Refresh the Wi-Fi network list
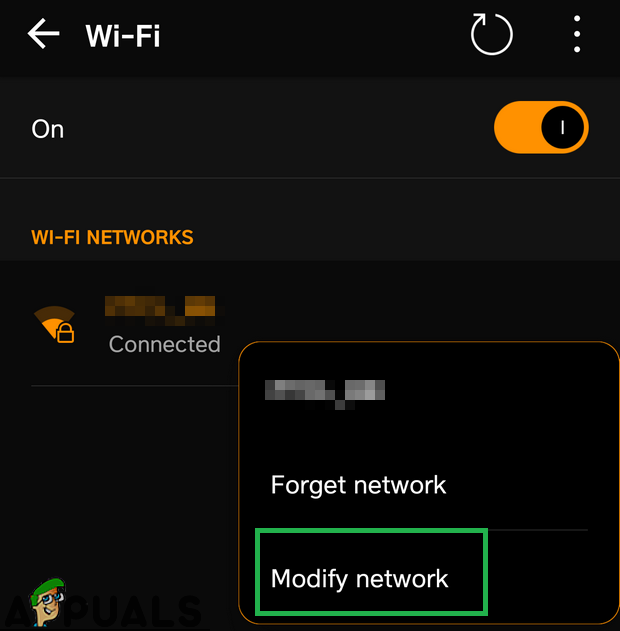Screen dimensions: 620x631 491,35
